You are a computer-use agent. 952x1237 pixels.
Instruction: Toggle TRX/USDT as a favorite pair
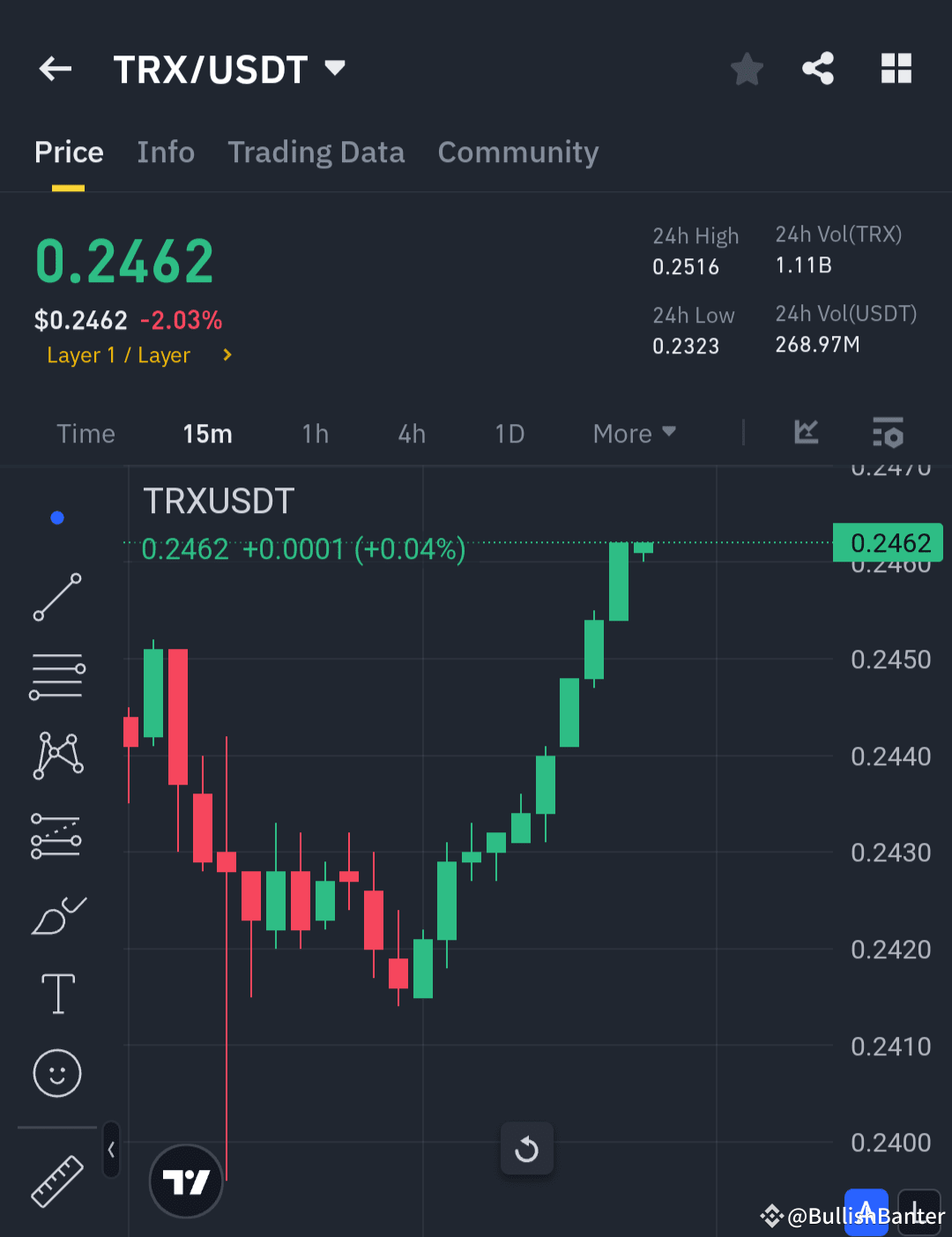(747, 68)
